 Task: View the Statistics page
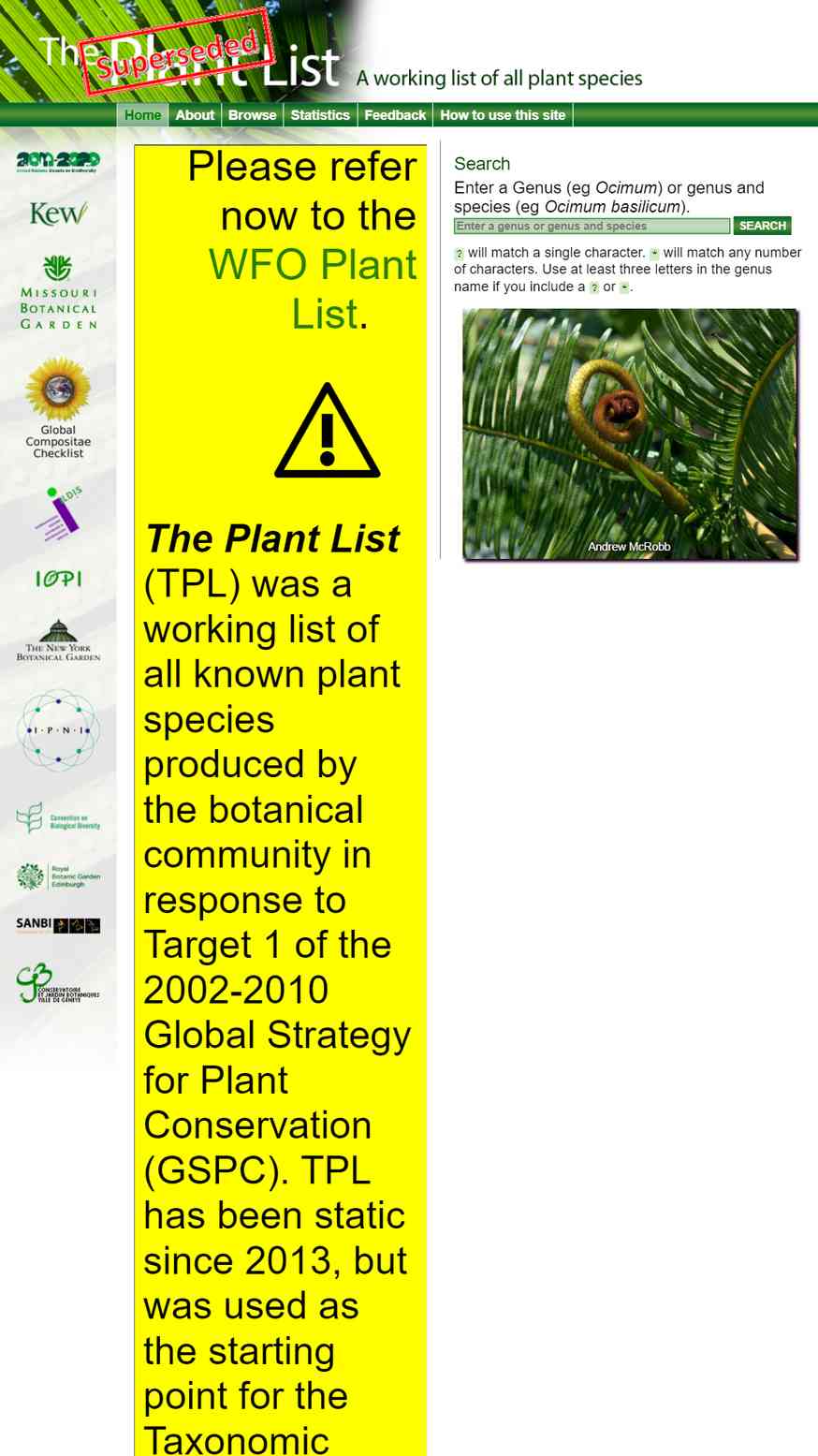point(320,115)
